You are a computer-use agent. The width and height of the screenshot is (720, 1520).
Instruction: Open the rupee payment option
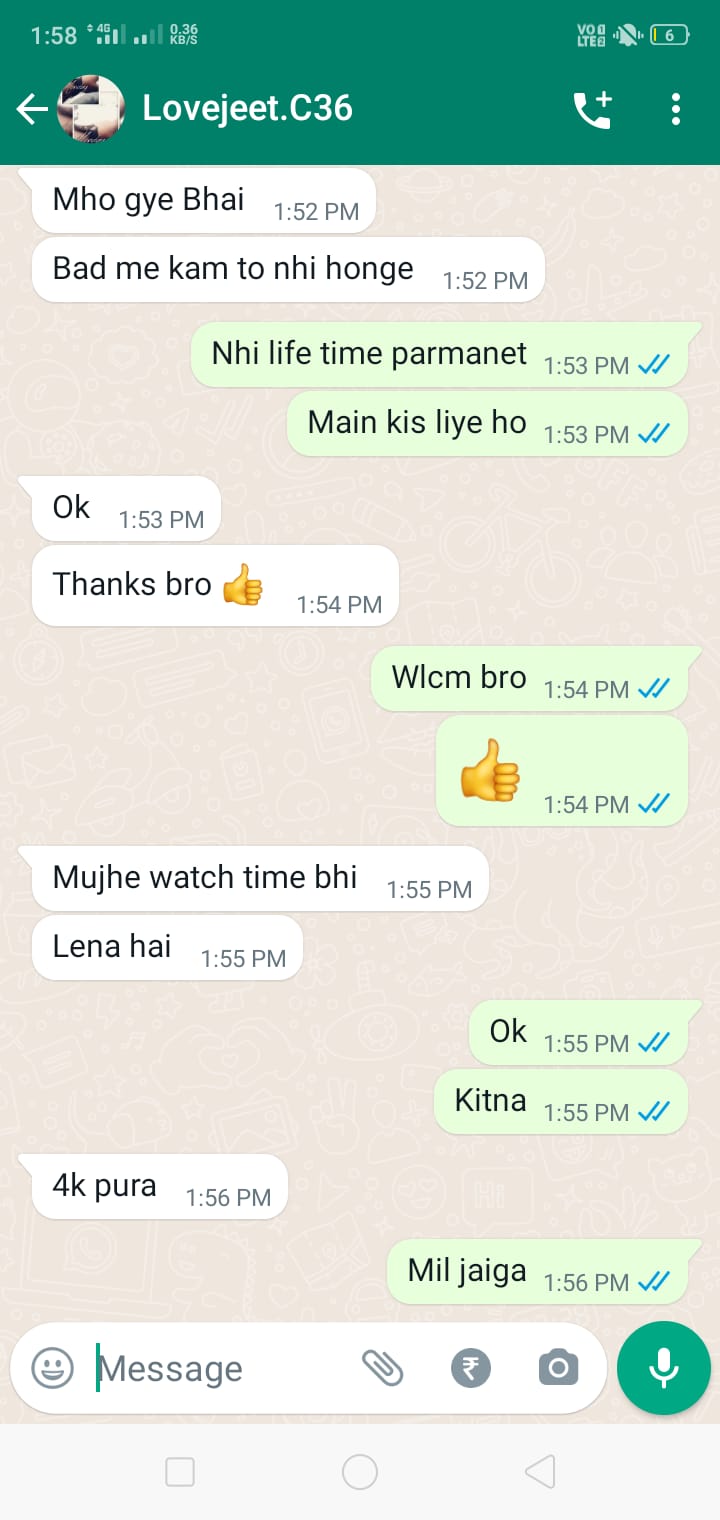tap(470, 1367)
